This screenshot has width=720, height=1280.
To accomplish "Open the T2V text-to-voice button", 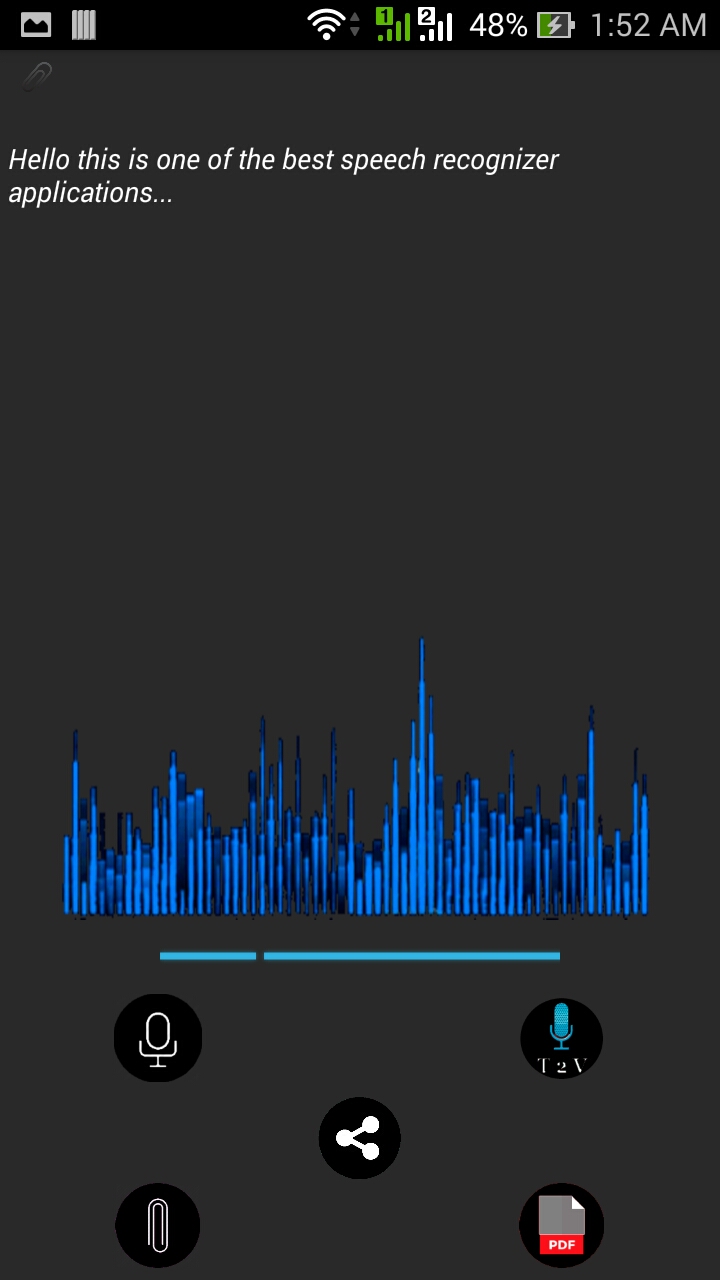I will click(561, 1038).
